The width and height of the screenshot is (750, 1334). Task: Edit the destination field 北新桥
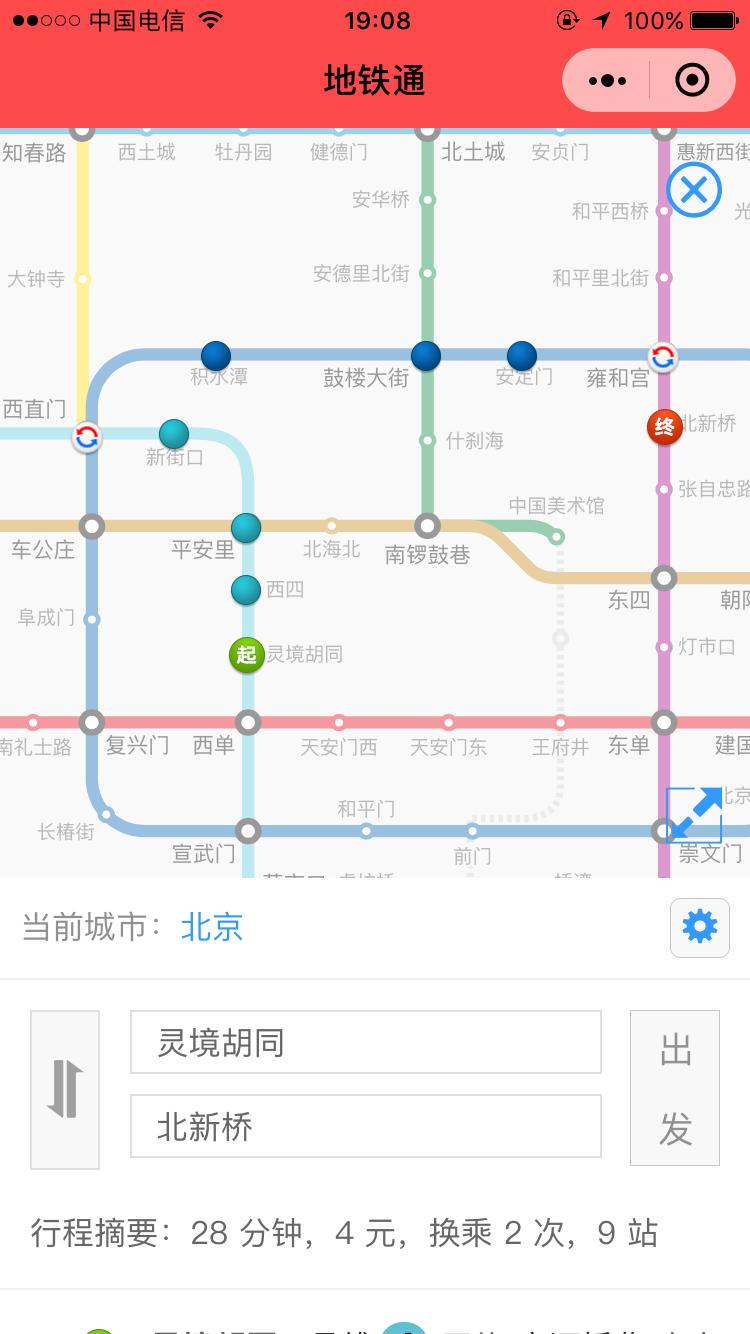pyautogui.click(x=365, y=1127)
